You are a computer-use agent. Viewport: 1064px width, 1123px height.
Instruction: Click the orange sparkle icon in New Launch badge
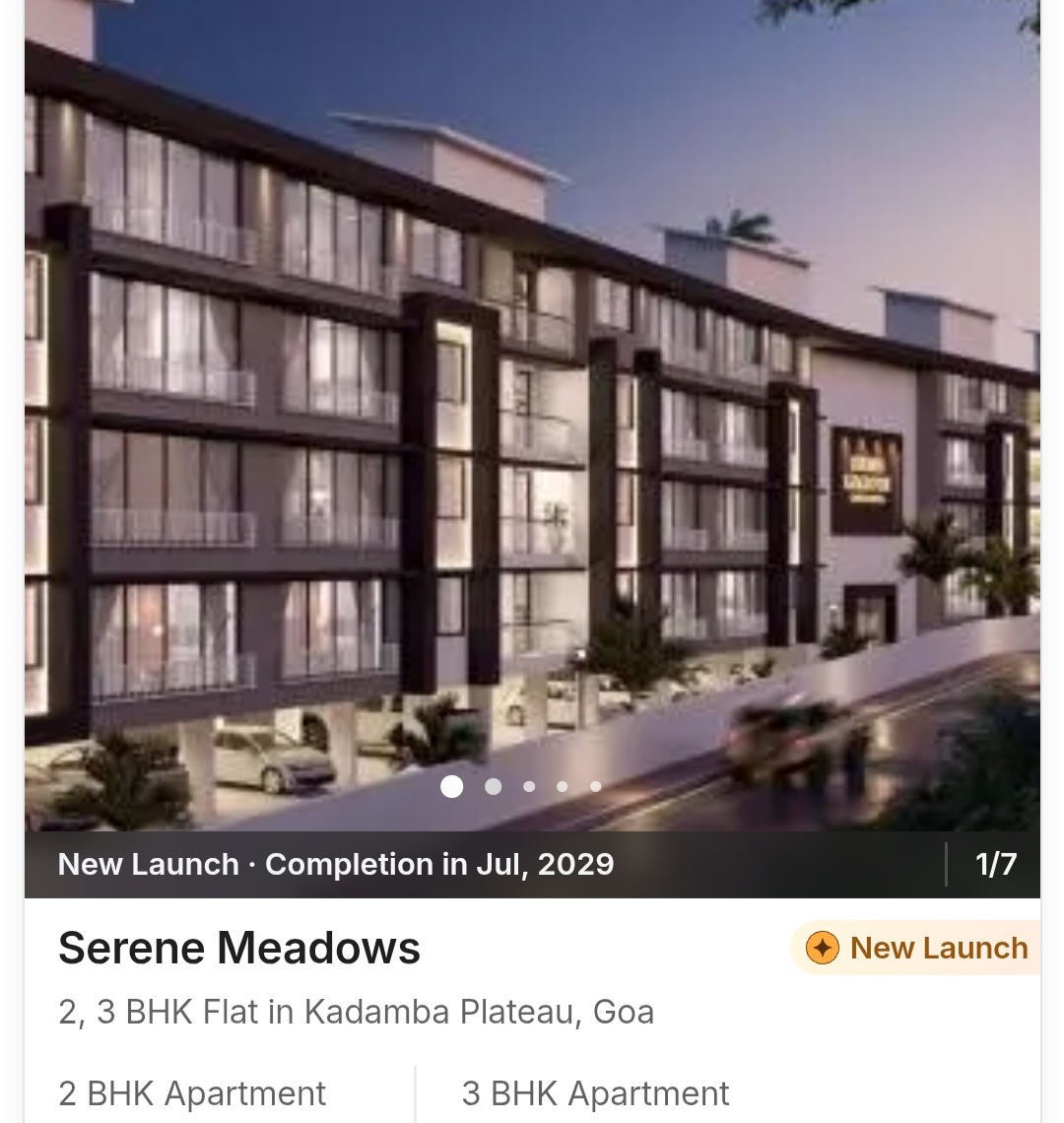(821, 948)
